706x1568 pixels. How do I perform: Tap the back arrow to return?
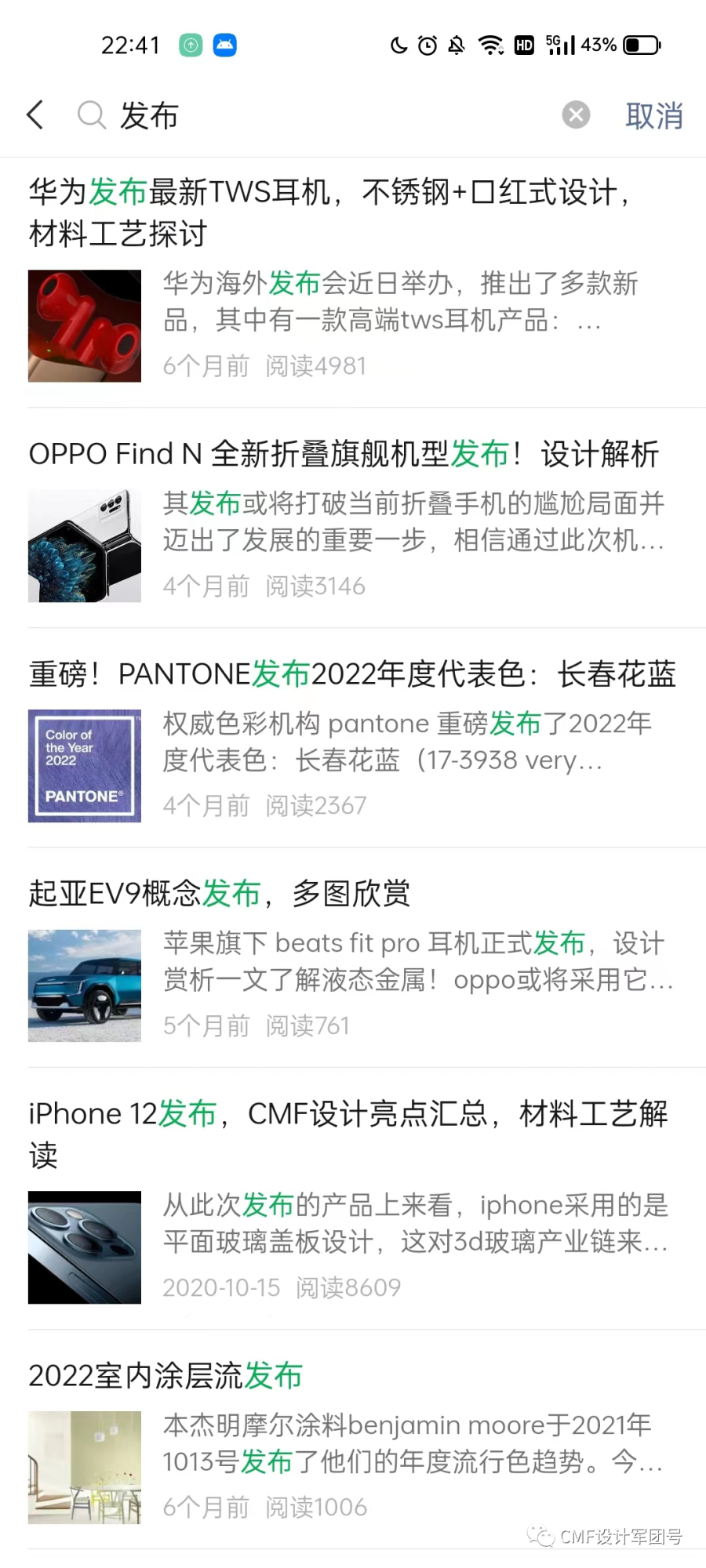click(x=35, y=114)
